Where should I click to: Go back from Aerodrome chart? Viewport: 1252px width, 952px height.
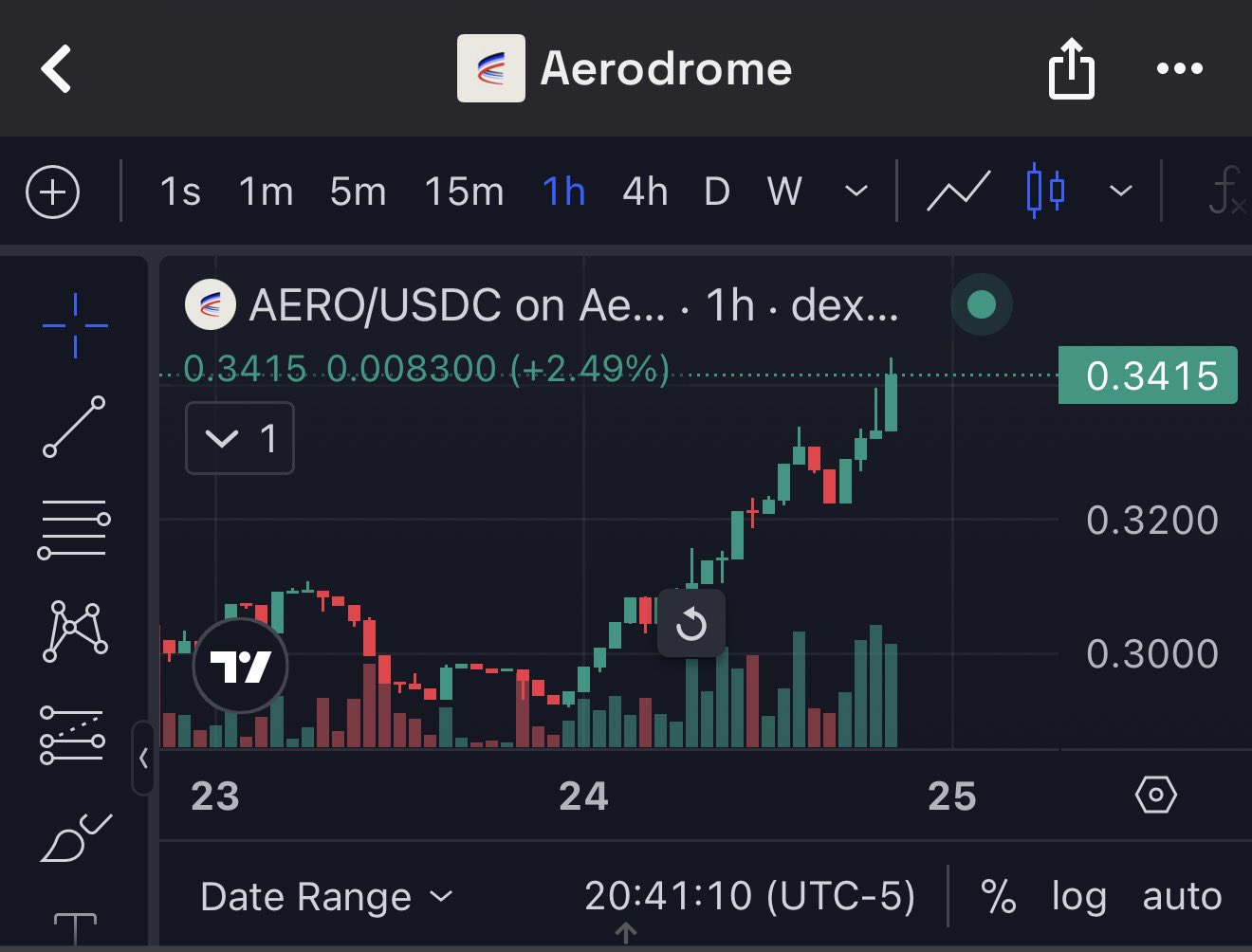57,68
